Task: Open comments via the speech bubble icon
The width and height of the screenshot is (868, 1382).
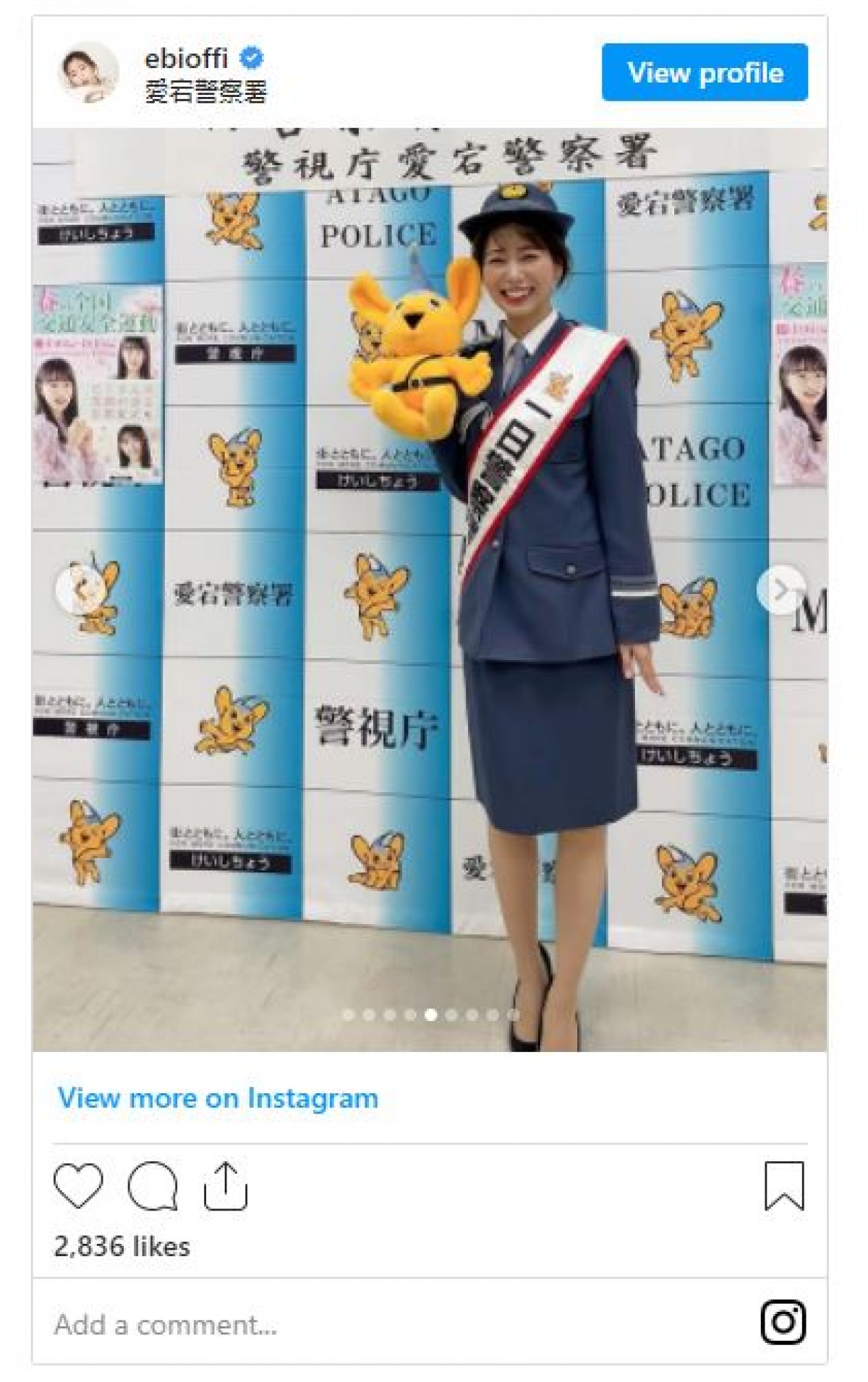Action: [153, 1187]
